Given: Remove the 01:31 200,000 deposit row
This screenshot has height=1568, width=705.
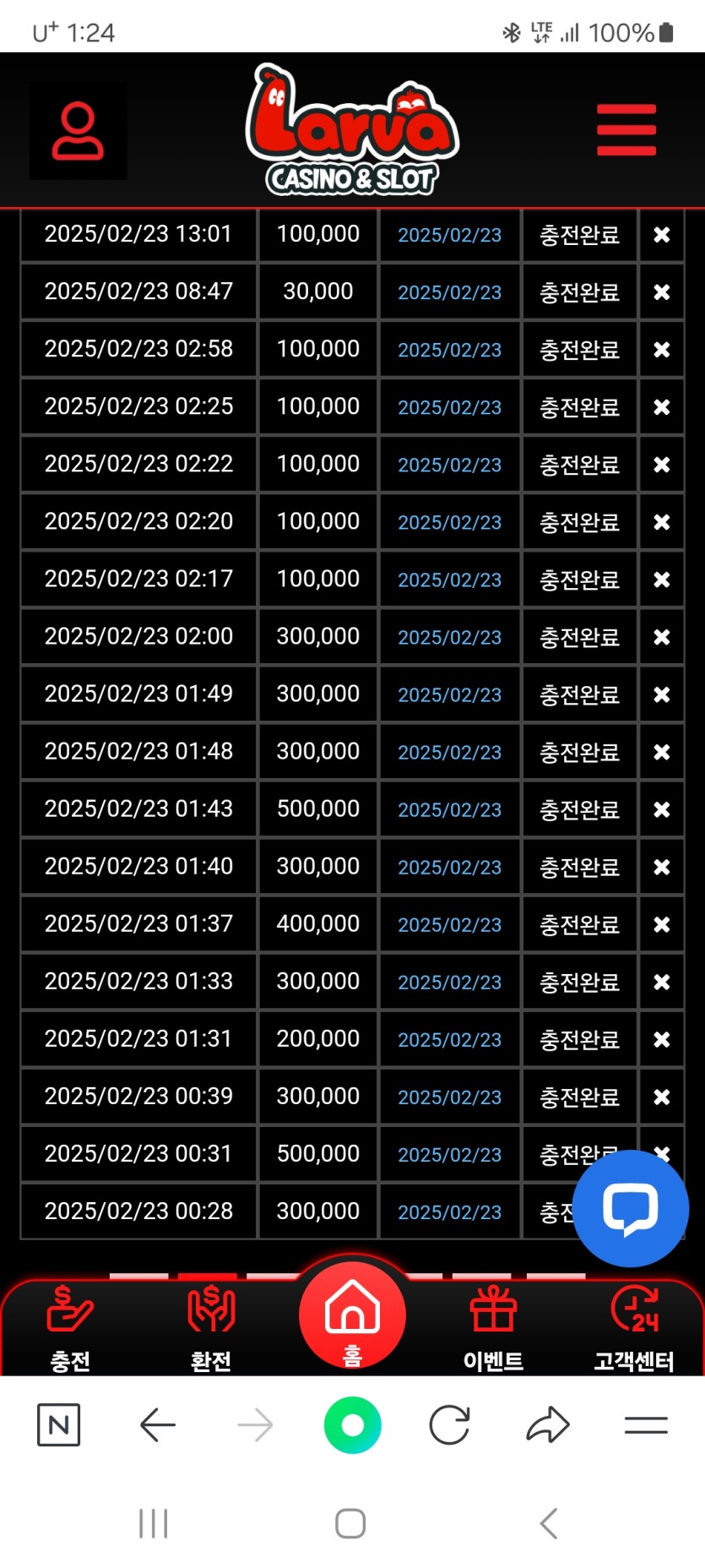Looking at the screenshot, I should pos(661,1039).
